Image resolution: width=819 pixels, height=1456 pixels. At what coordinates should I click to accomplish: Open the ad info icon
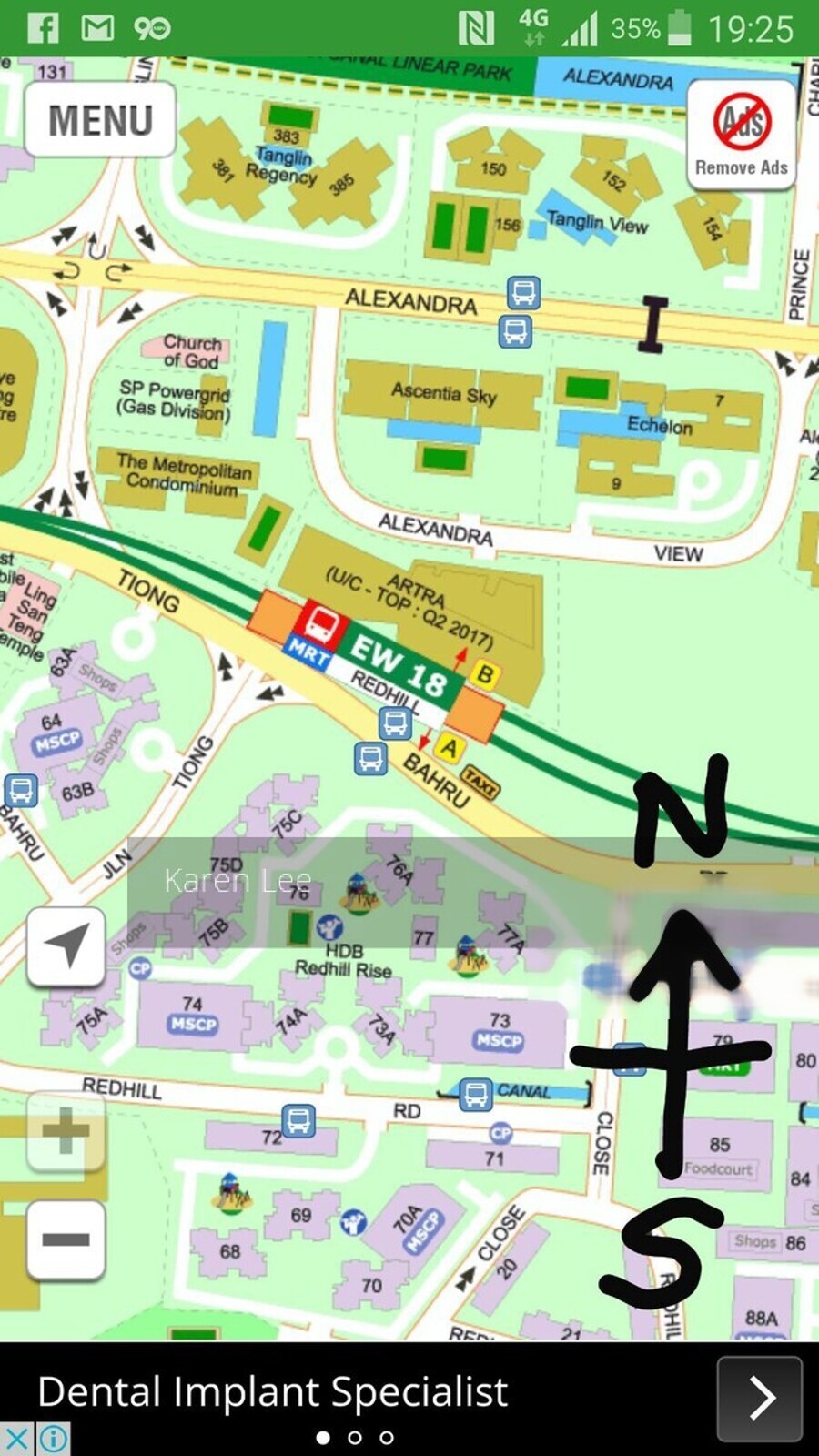[53, 1439]
